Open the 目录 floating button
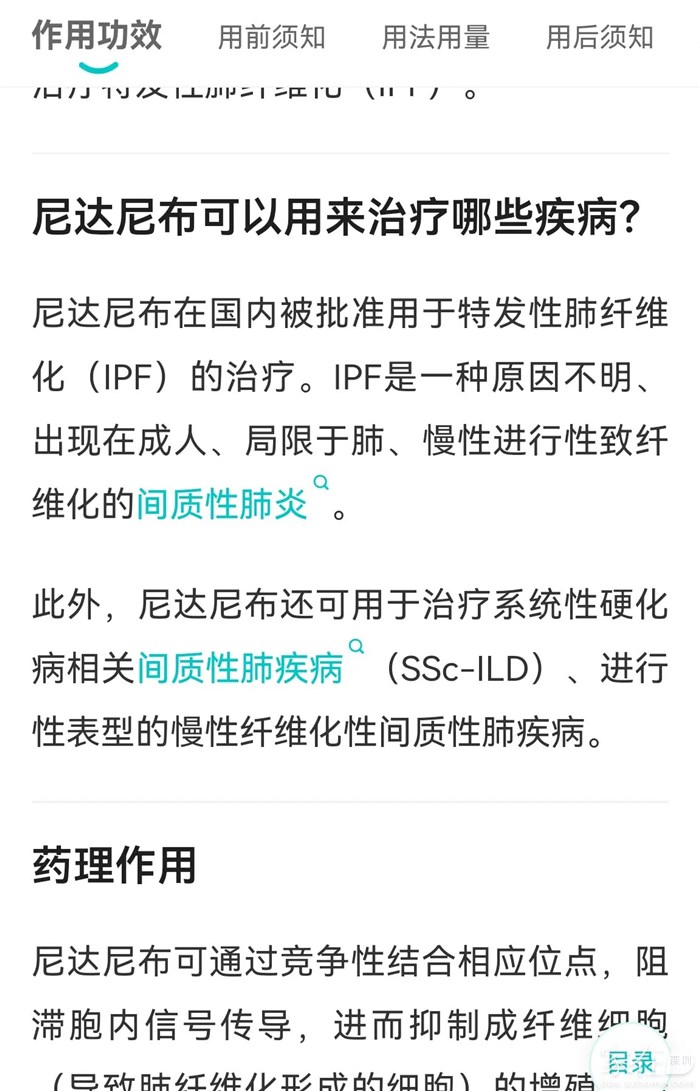Image resolution: width=700 pixels, height=1091 pixels. (x=630, y=1062)
